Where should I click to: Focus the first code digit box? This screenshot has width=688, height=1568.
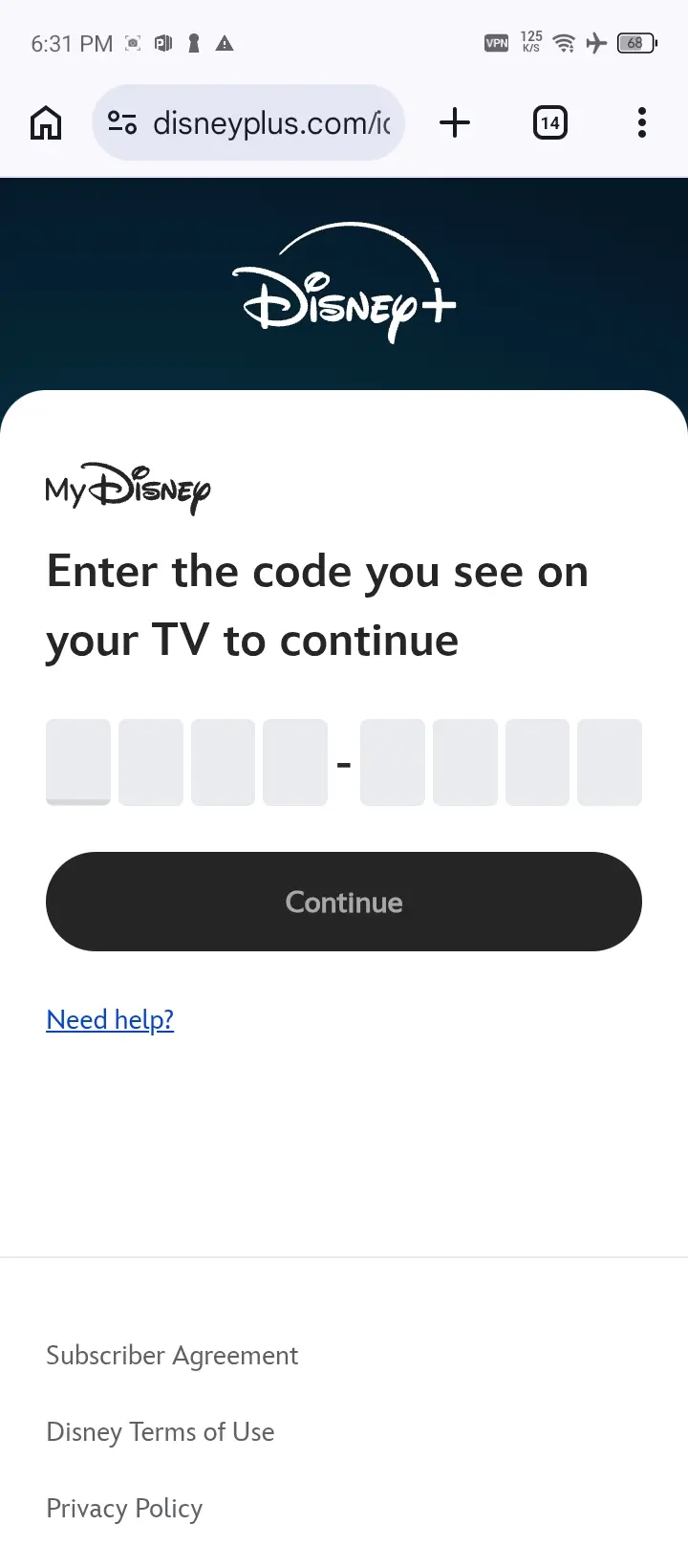point(78,762)
